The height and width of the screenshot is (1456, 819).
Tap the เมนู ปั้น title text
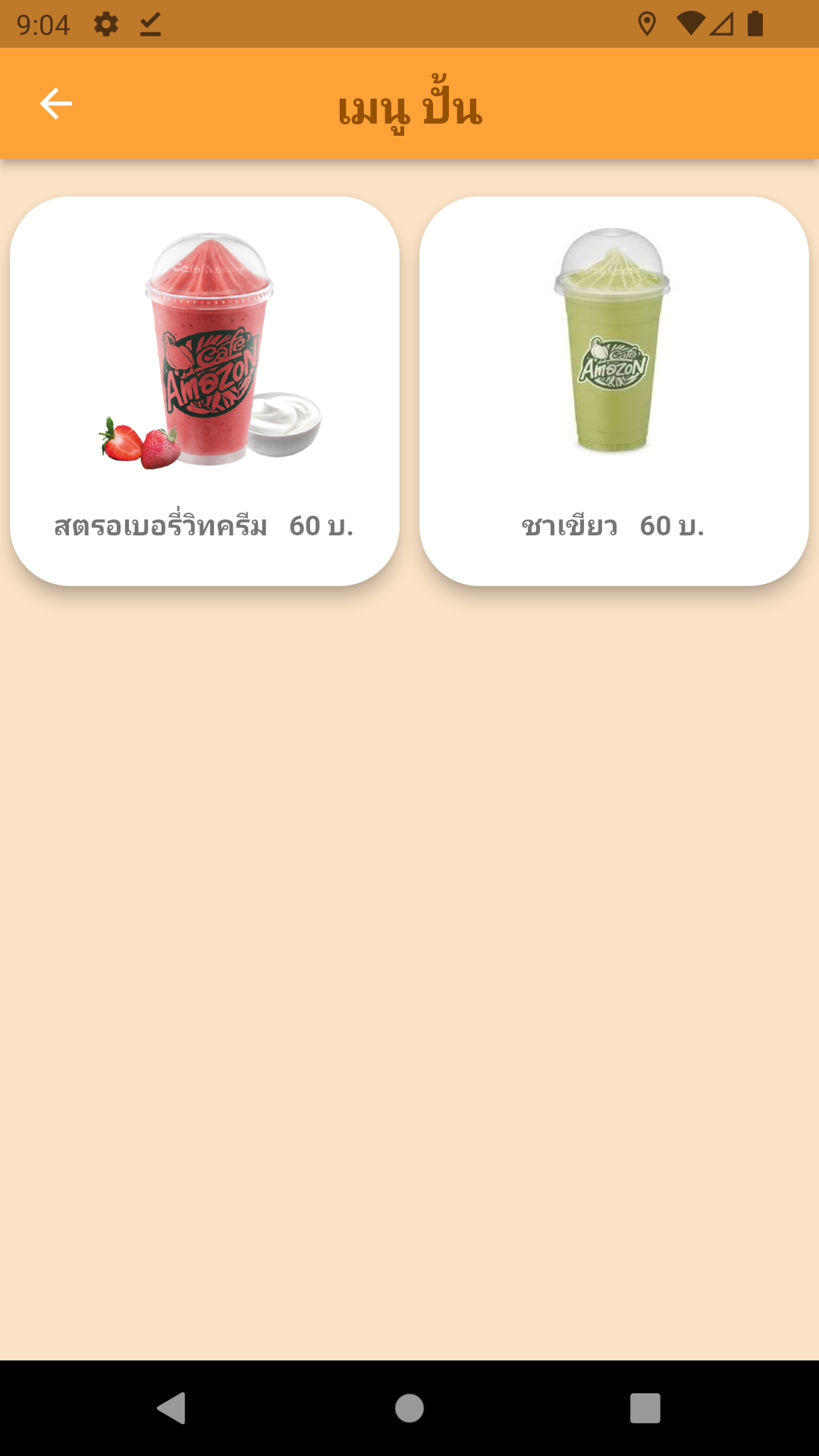click(409, 106)
